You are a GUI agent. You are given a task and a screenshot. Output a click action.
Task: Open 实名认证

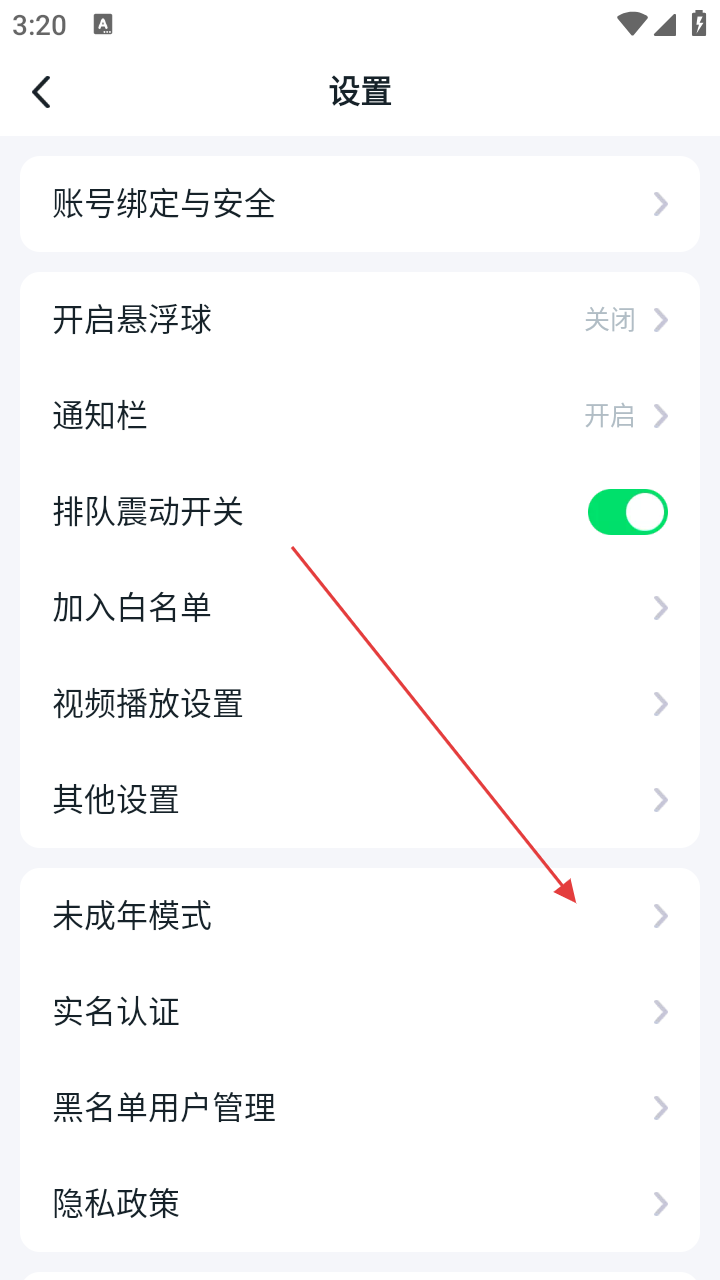pos(360,1012)
